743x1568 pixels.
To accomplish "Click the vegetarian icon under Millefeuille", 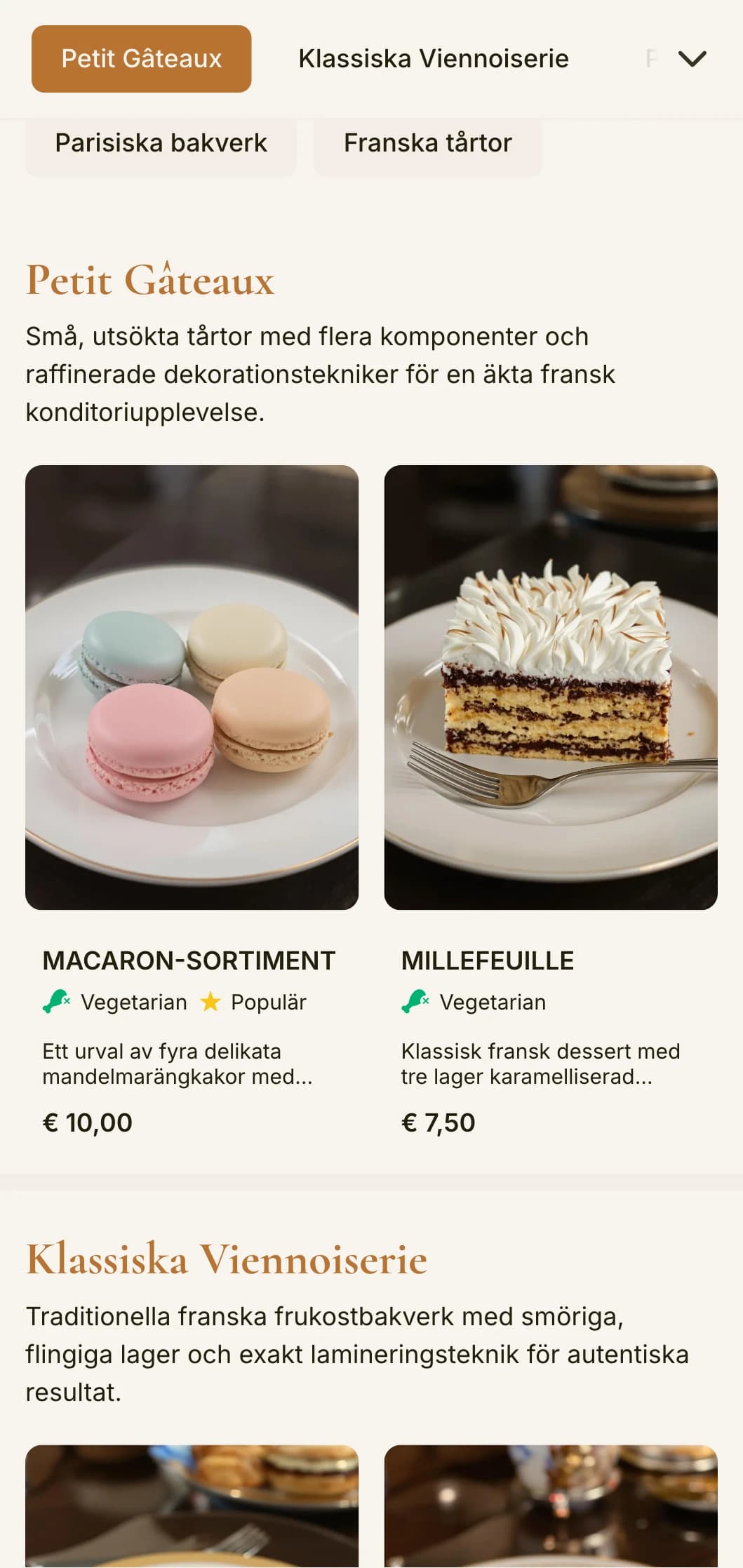I will tap(414, 1001).
